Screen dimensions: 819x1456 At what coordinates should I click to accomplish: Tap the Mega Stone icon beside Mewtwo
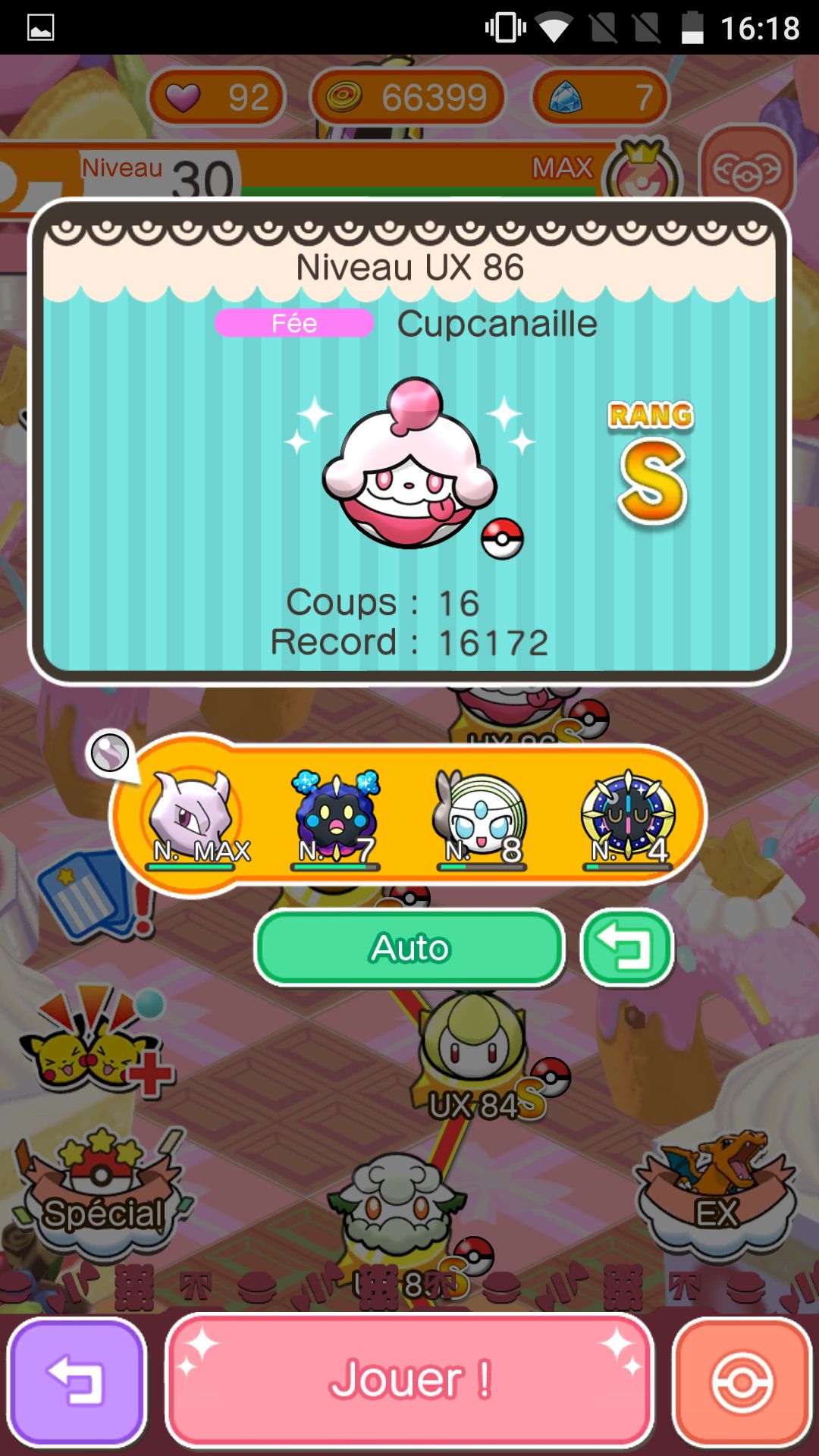[x=111, y=753]
